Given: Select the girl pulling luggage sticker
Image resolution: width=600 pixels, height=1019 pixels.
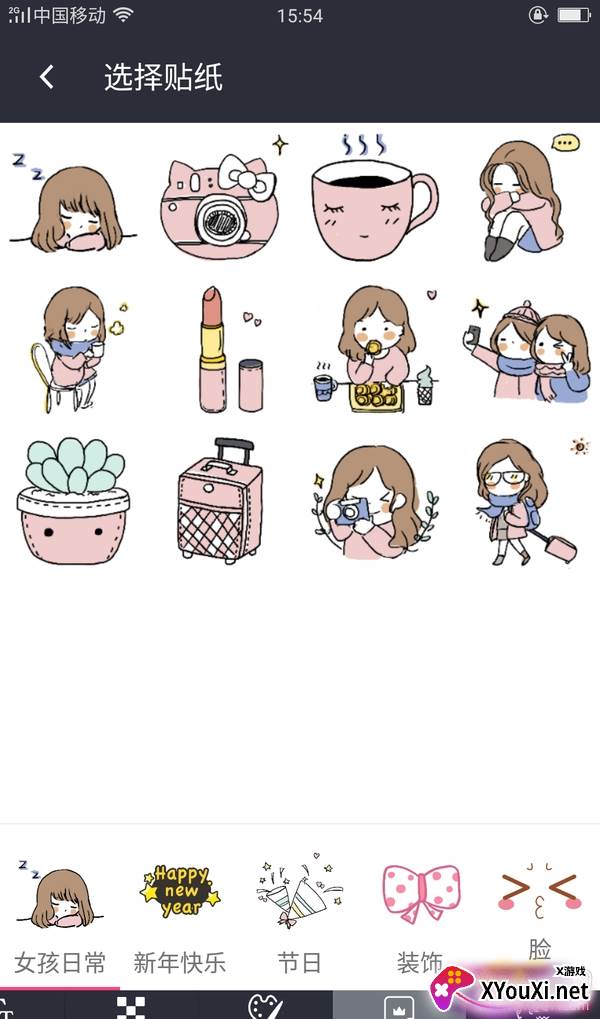Looking at the screenshot, I should (524, 500).
